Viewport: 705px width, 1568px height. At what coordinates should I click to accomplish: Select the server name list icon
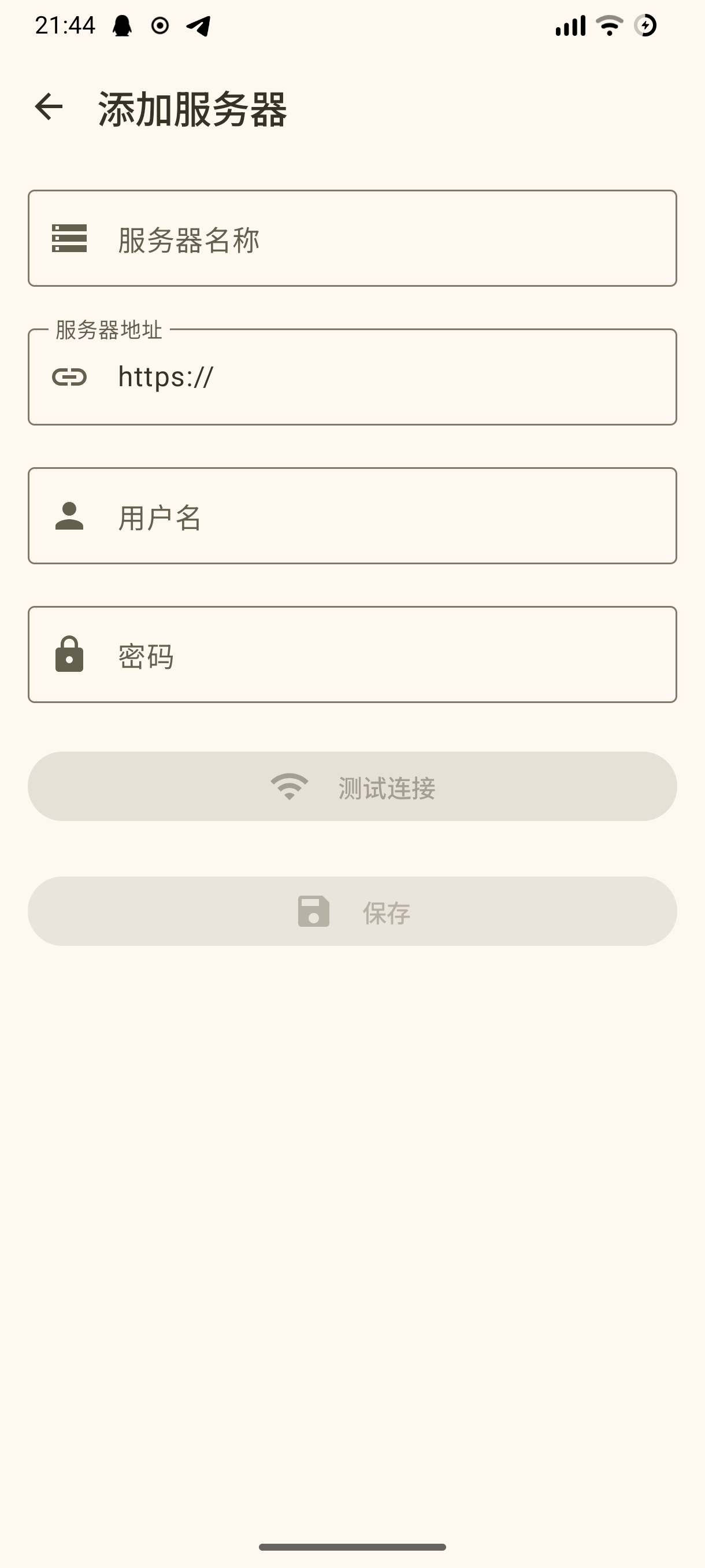[x=69, y=239]
